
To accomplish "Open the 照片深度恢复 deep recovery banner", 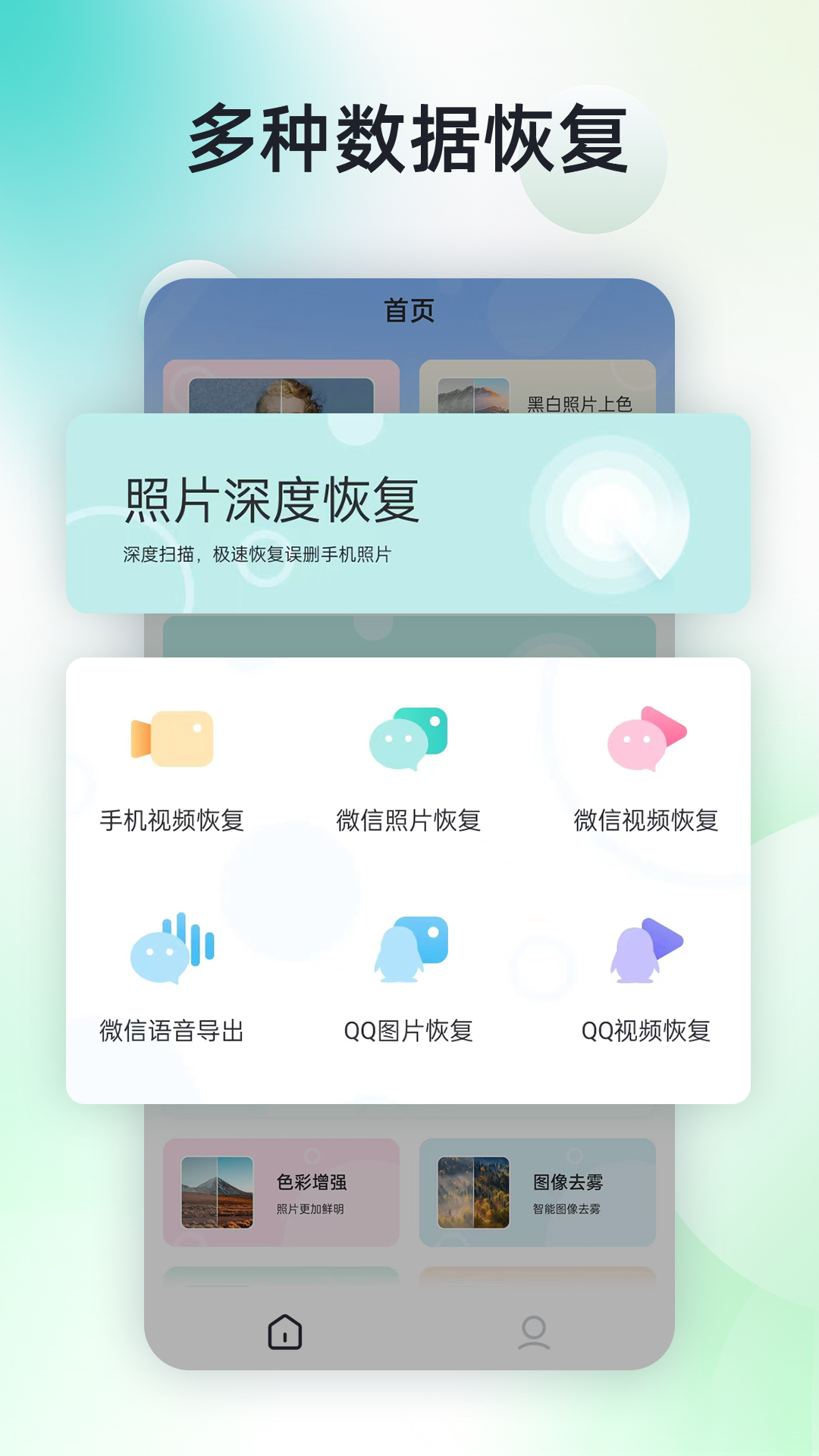I will 409,512.
